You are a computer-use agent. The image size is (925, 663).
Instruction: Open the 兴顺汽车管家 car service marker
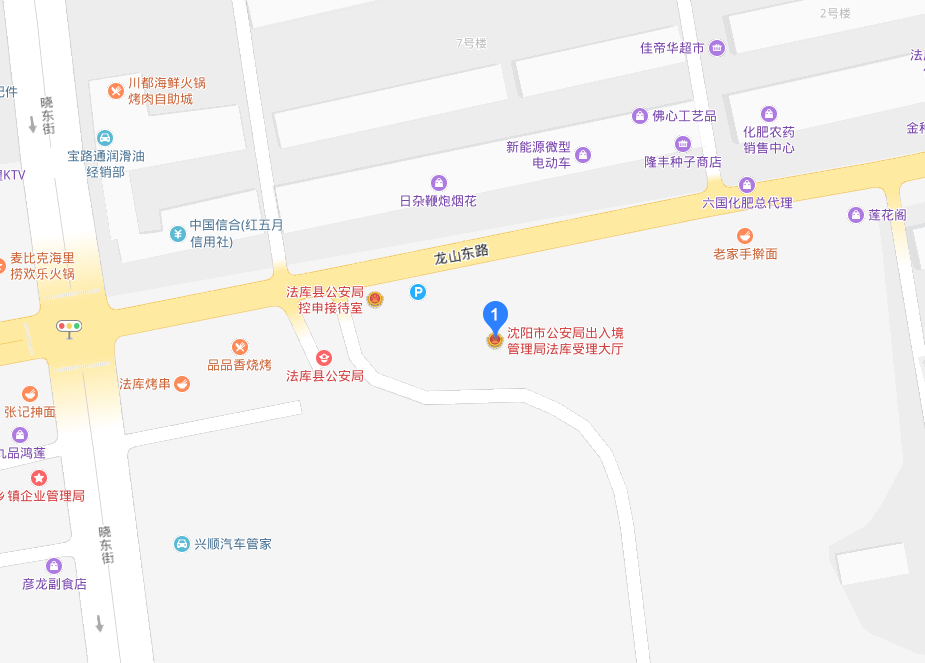click(182, 544)
